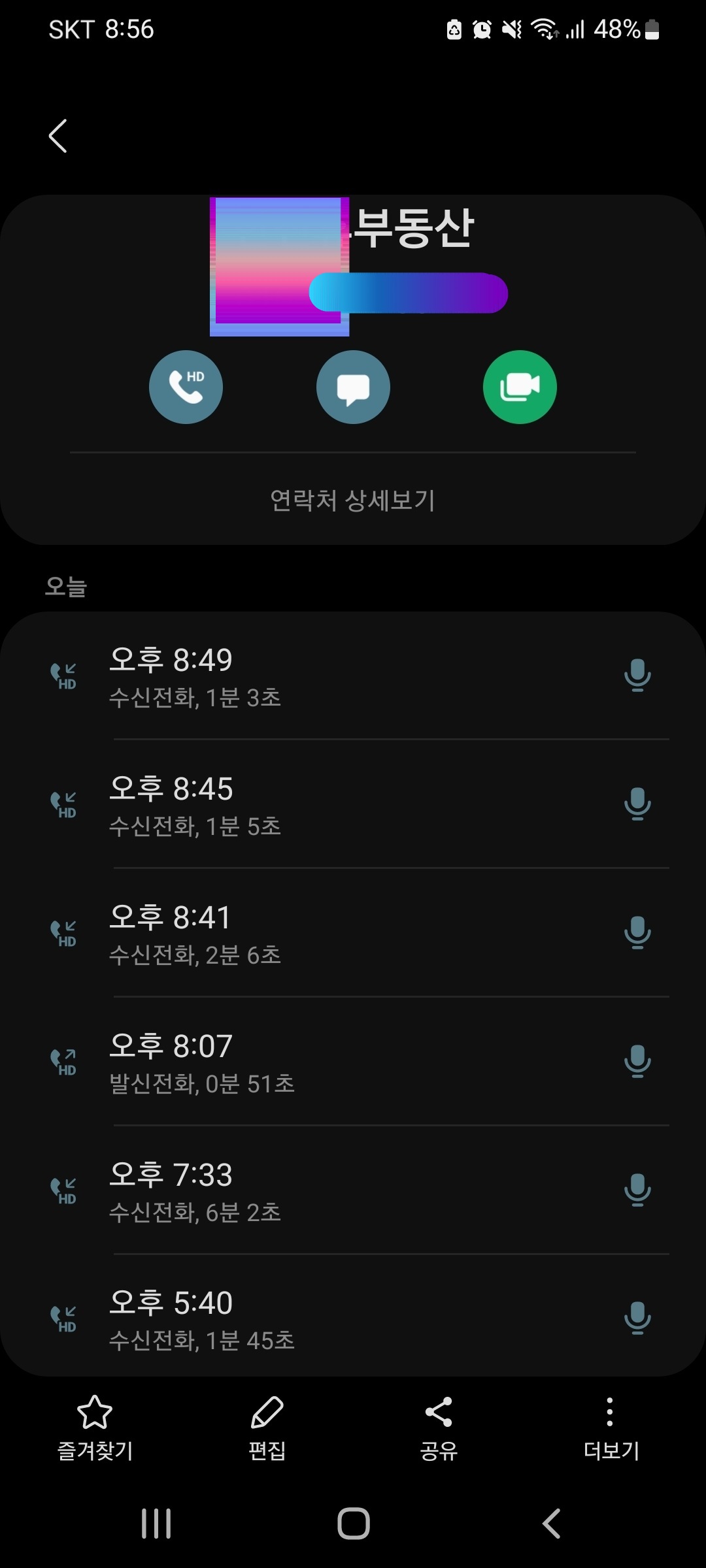Open the 오후 7:33 call log entry
Screen dimensions: 706x1568
coord(353,1190)
